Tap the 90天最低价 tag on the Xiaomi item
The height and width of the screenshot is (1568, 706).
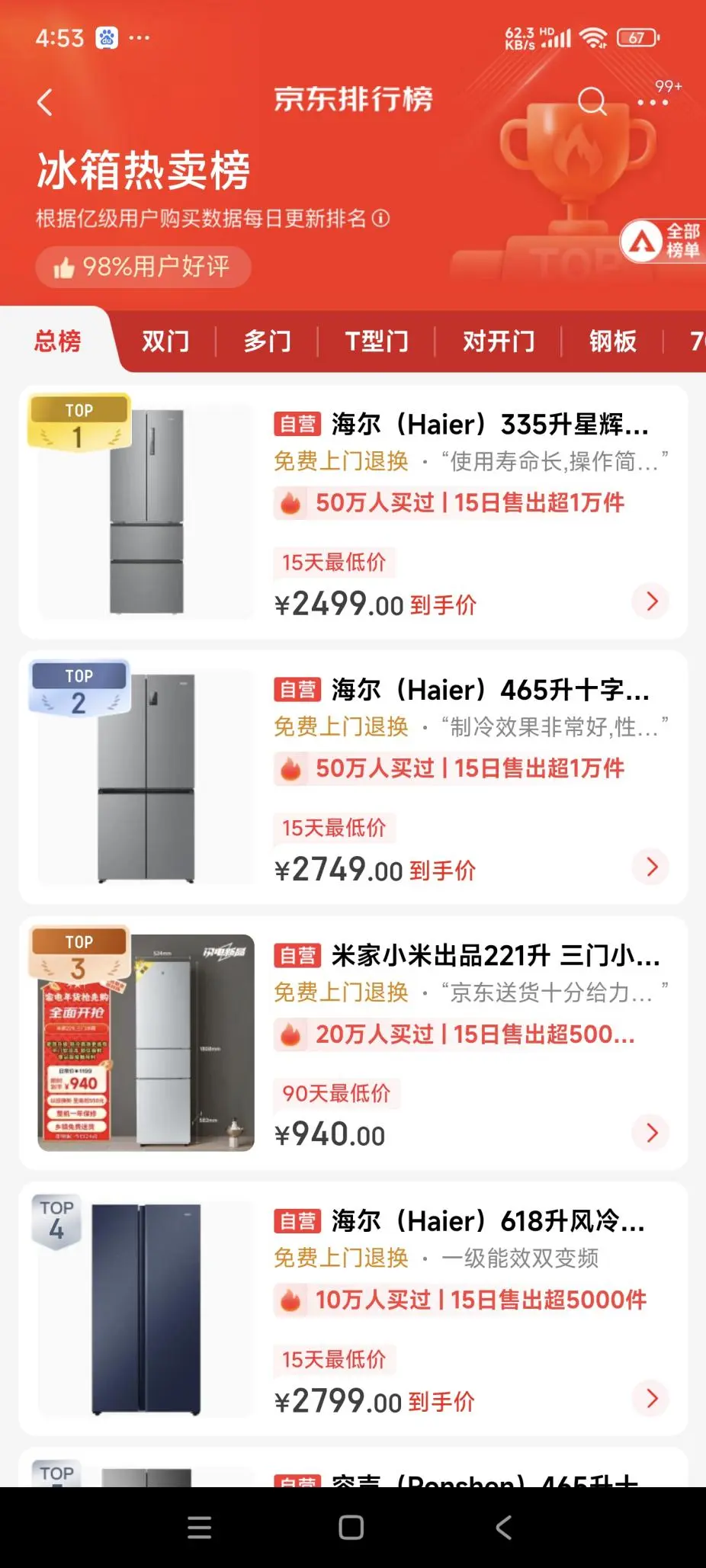point(334,1094)
